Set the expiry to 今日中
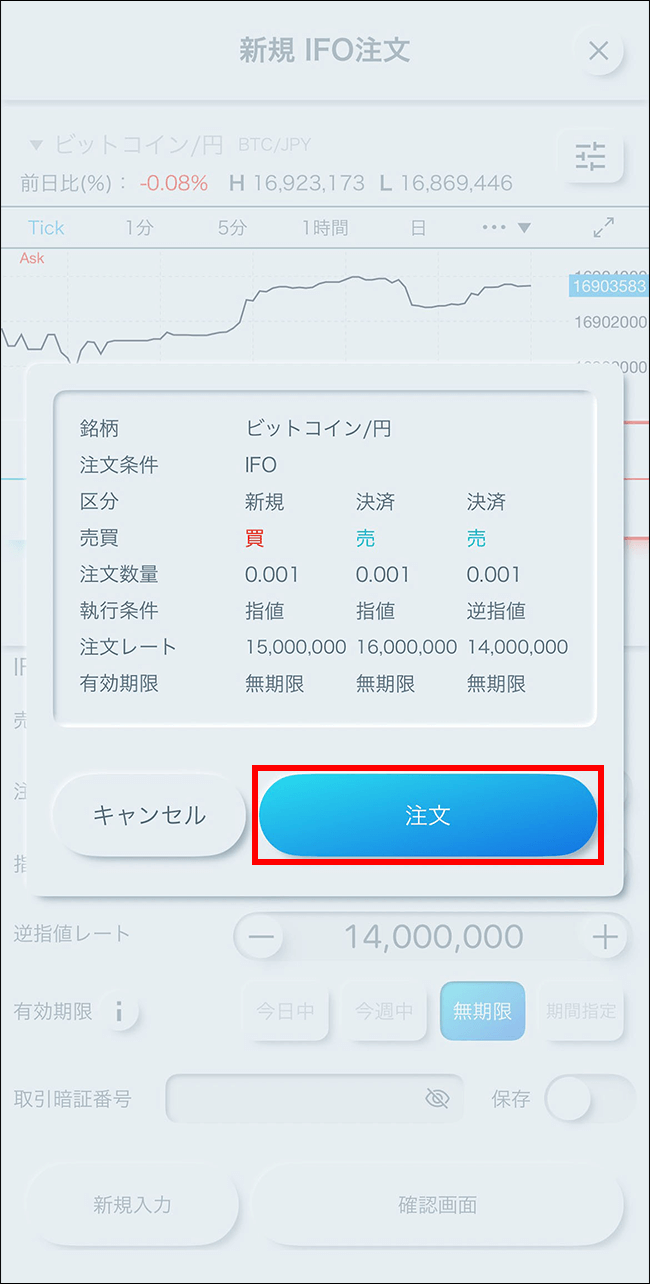This screenshot has width=650, height=1284. (285, 1011)
